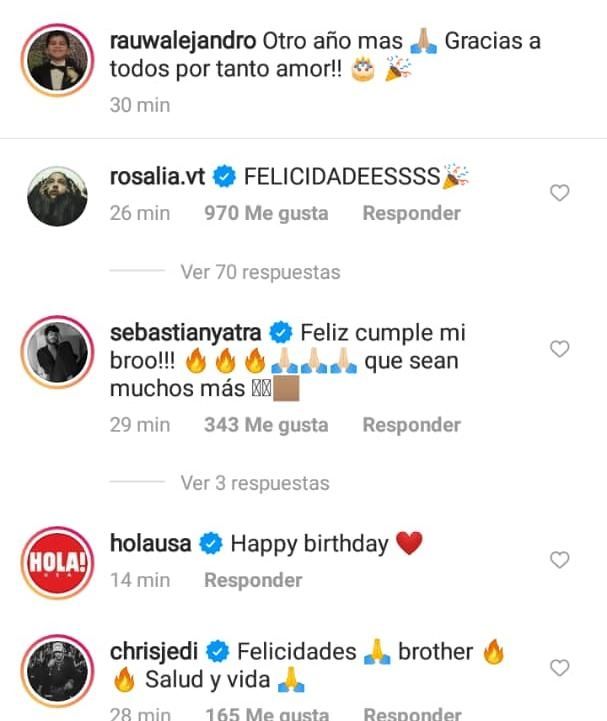The width and height of the screenshot is (607, 721).
Task: Reply to chrisjedi's comment
Action: 411,713
